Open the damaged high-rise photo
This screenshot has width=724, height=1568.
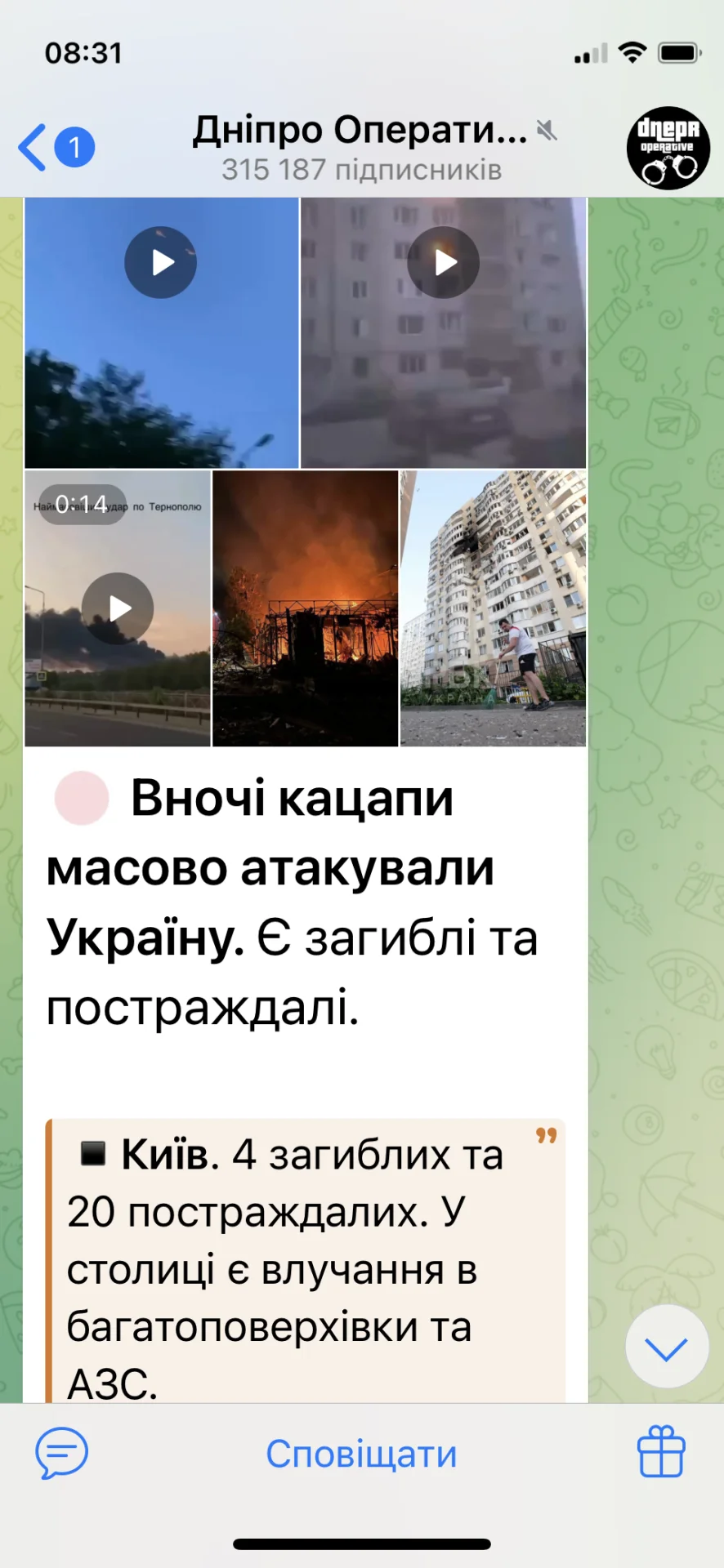pyautogui.click(x=494, y=608)
